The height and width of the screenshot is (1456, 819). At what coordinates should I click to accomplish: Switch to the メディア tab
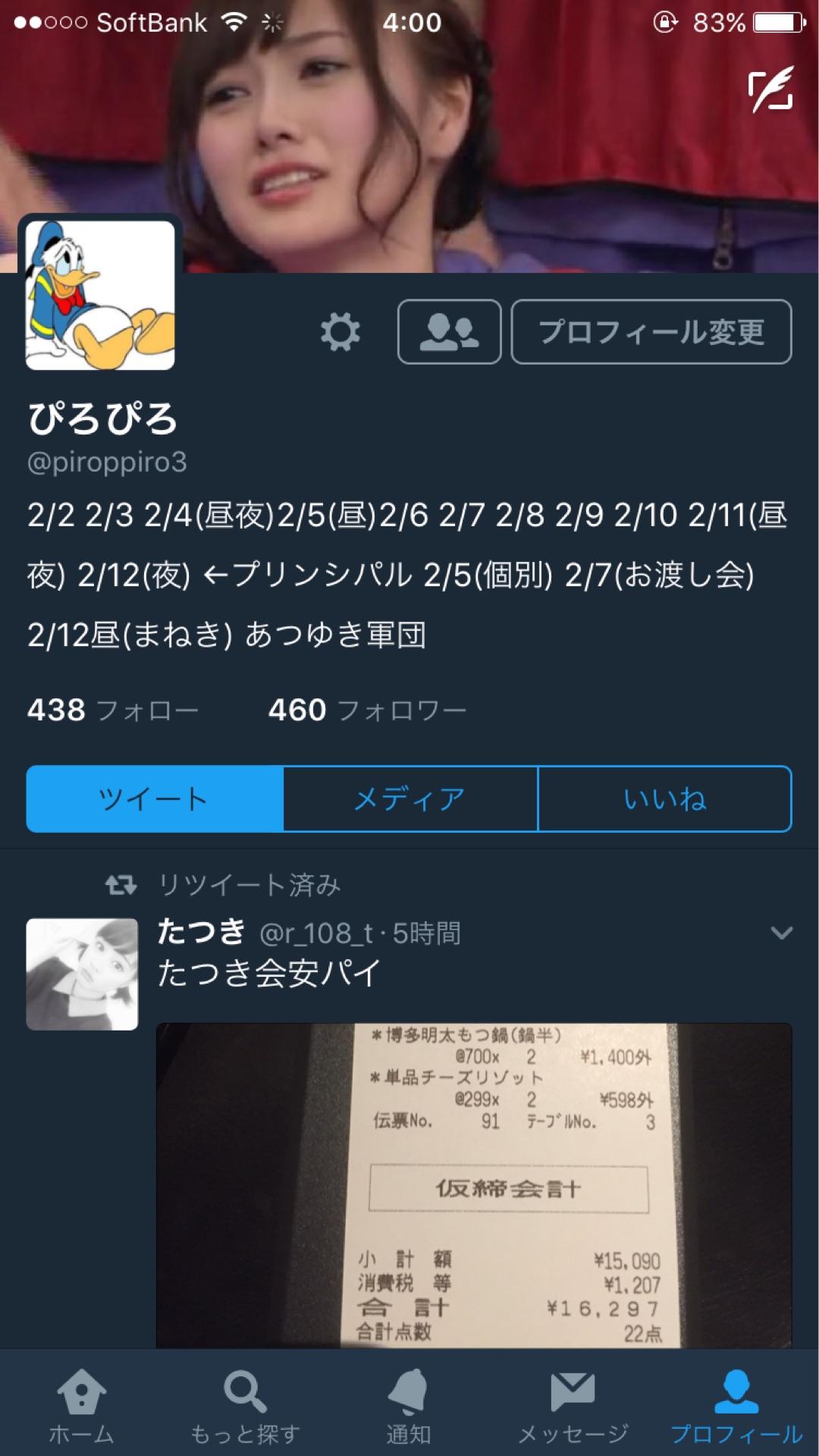point(409,798)
